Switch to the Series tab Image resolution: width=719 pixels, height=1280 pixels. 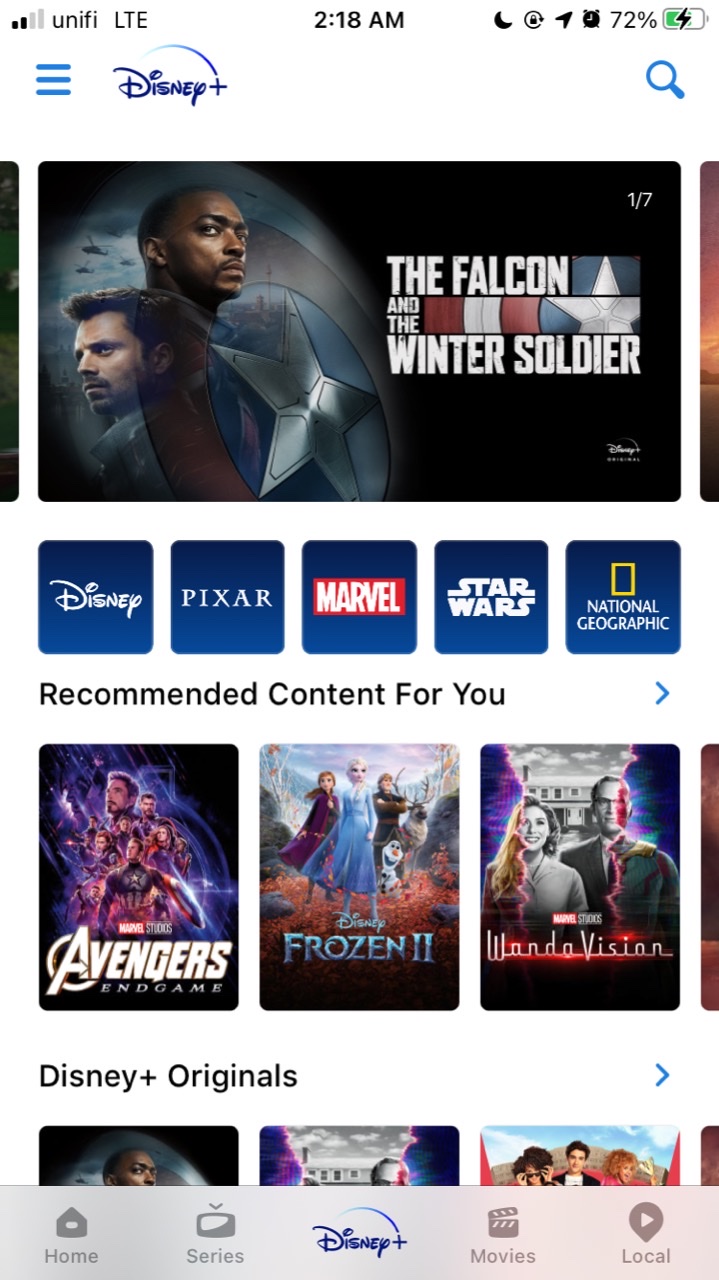click(215, 1236)
